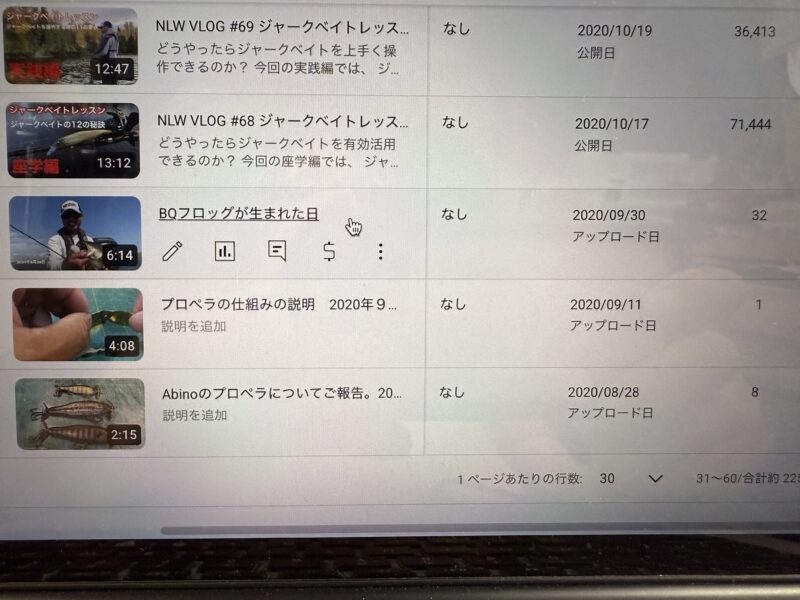
Task: Open the 6:14 BQフロッグ video thumbnail
Action: 75,233
